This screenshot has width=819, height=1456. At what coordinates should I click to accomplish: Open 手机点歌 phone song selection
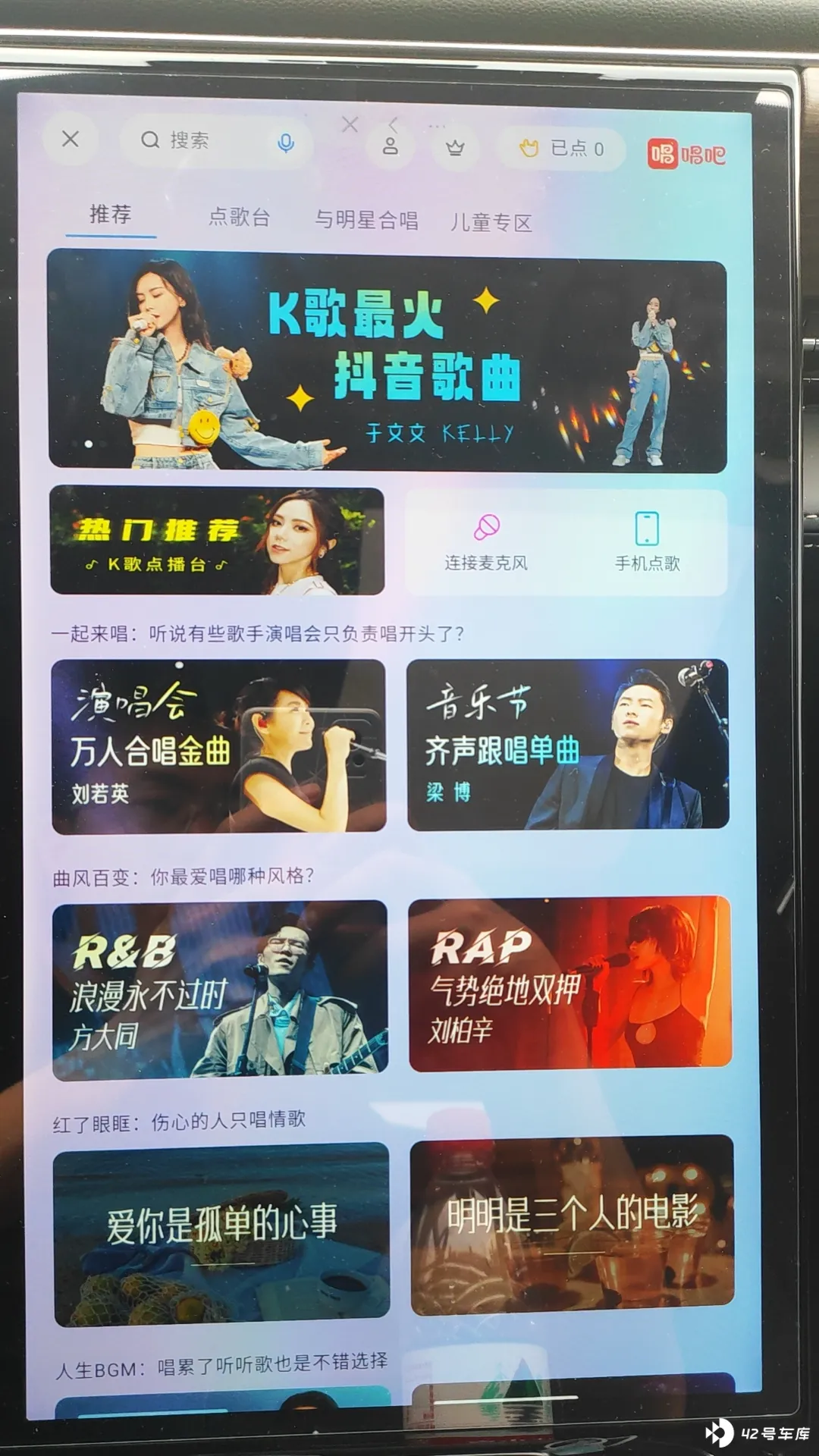point(647,543)
